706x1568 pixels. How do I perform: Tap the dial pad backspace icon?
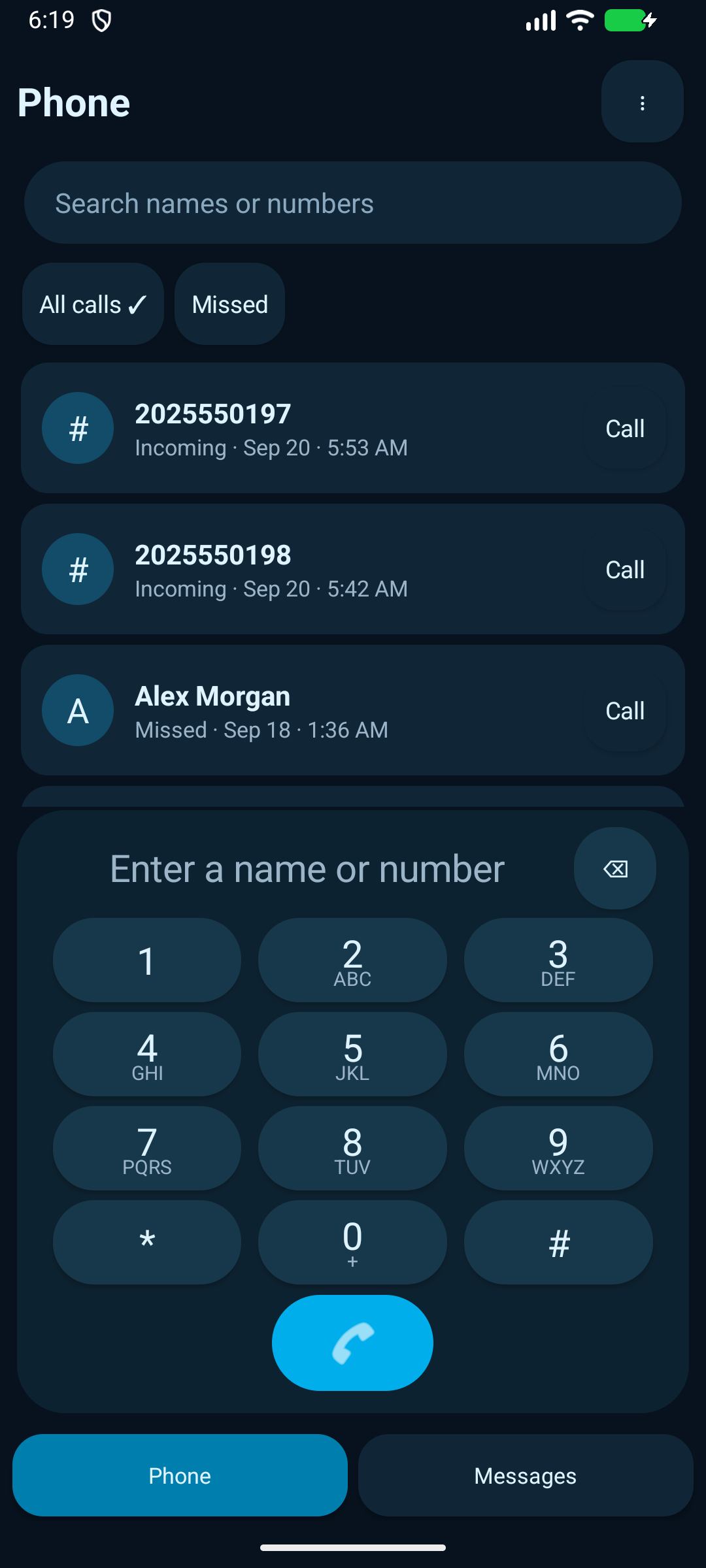coord(615,868)
